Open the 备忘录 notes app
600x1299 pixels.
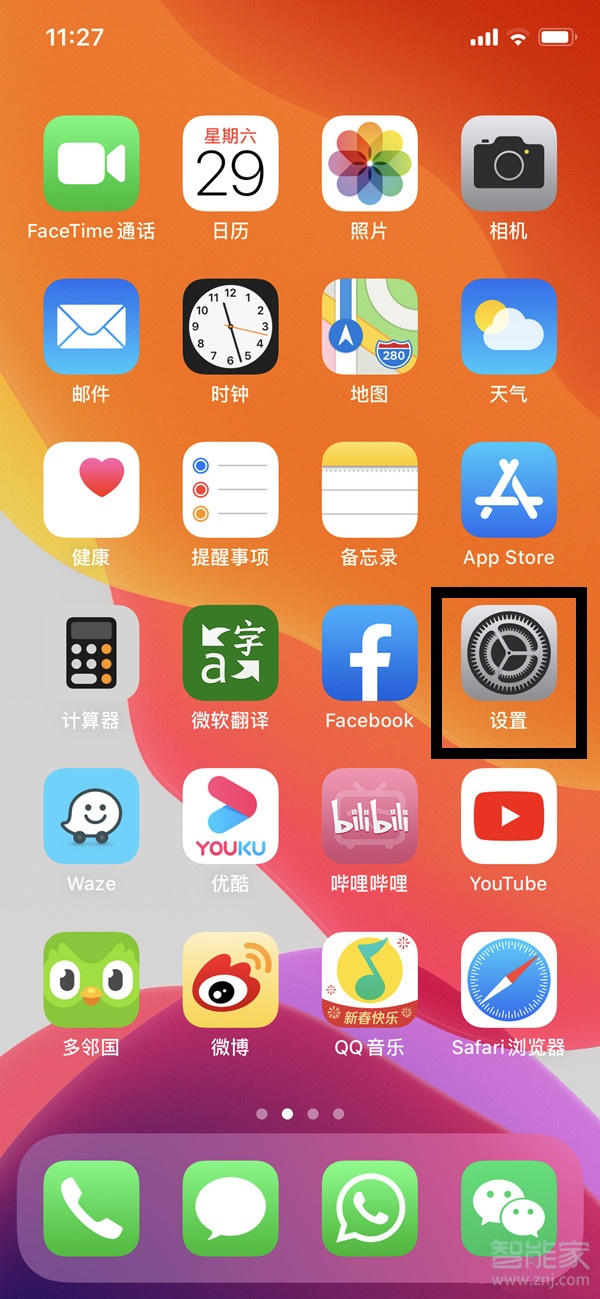[x=369, y=490]
